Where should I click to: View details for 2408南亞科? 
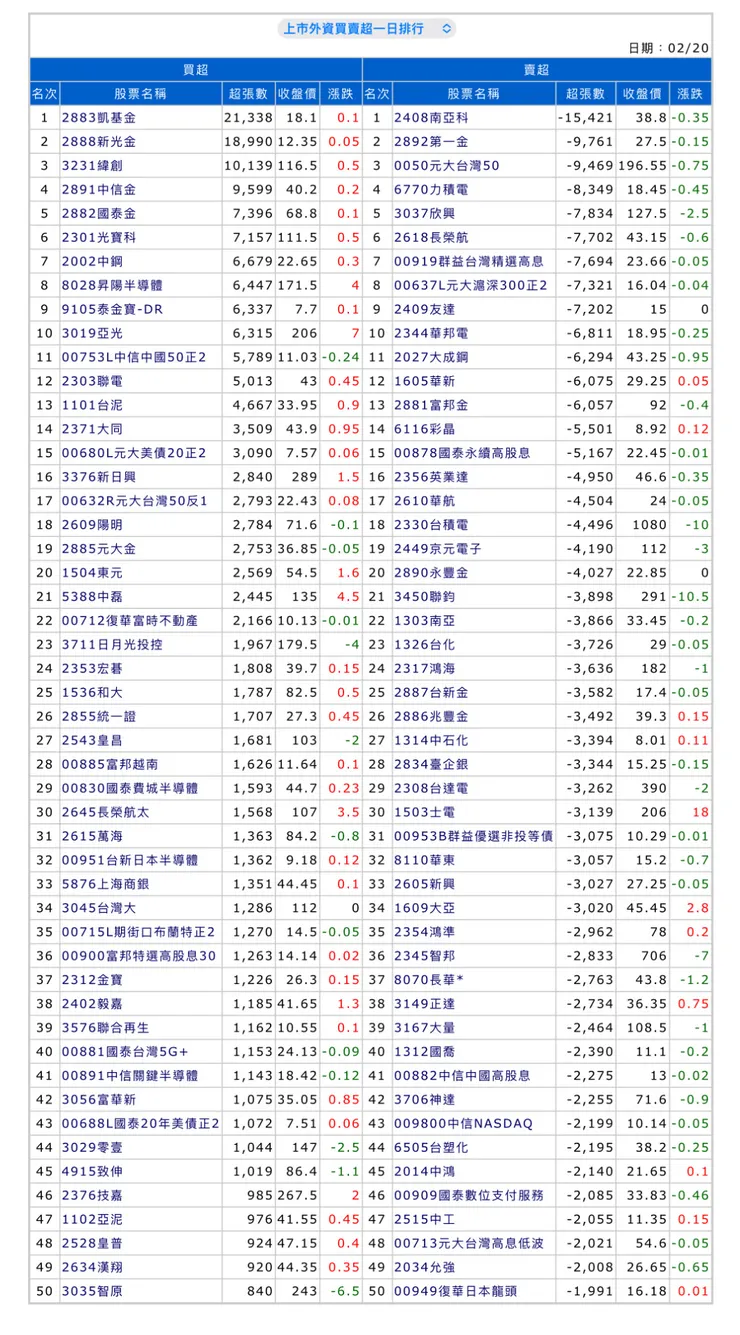pos(430,118)
